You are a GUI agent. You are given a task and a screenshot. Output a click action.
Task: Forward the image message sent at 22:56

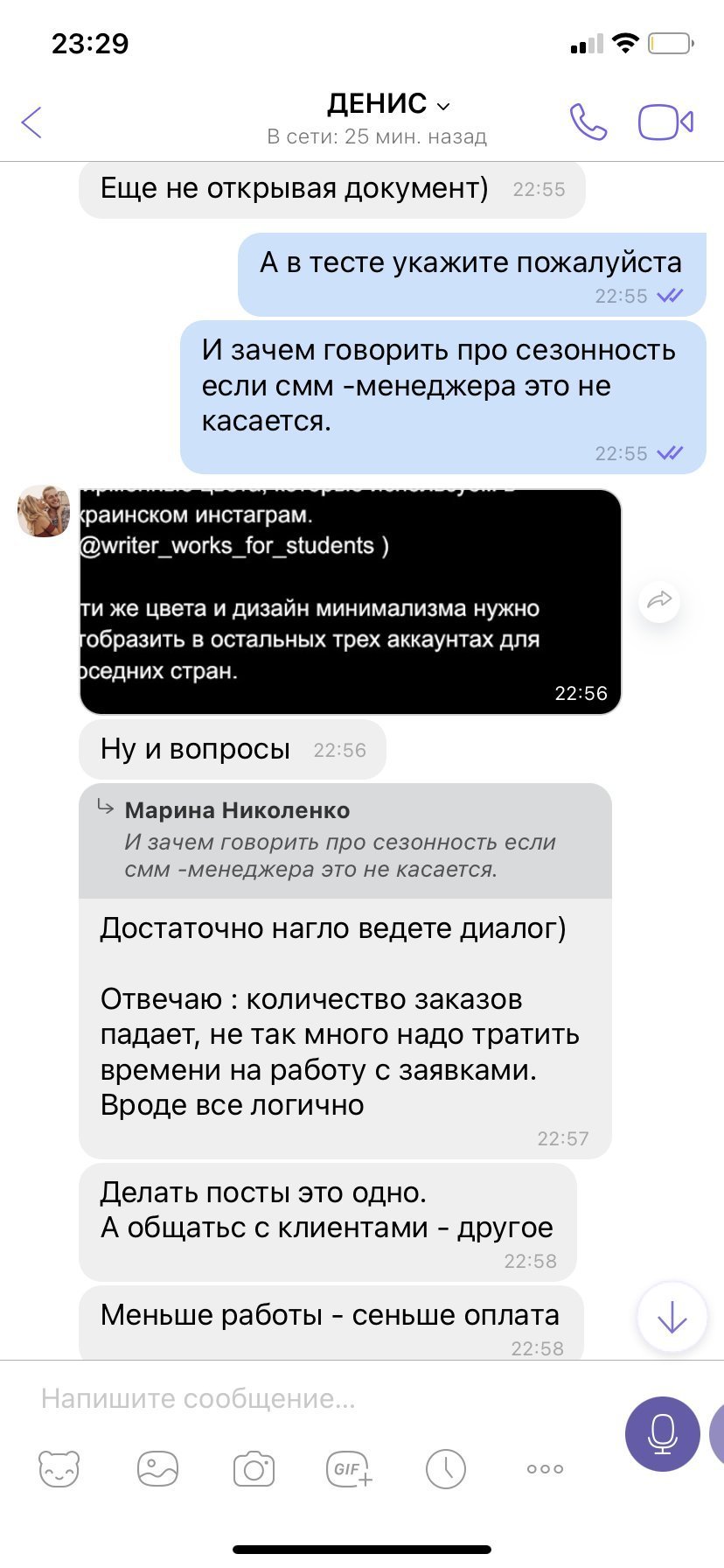[x=659, y=600]
